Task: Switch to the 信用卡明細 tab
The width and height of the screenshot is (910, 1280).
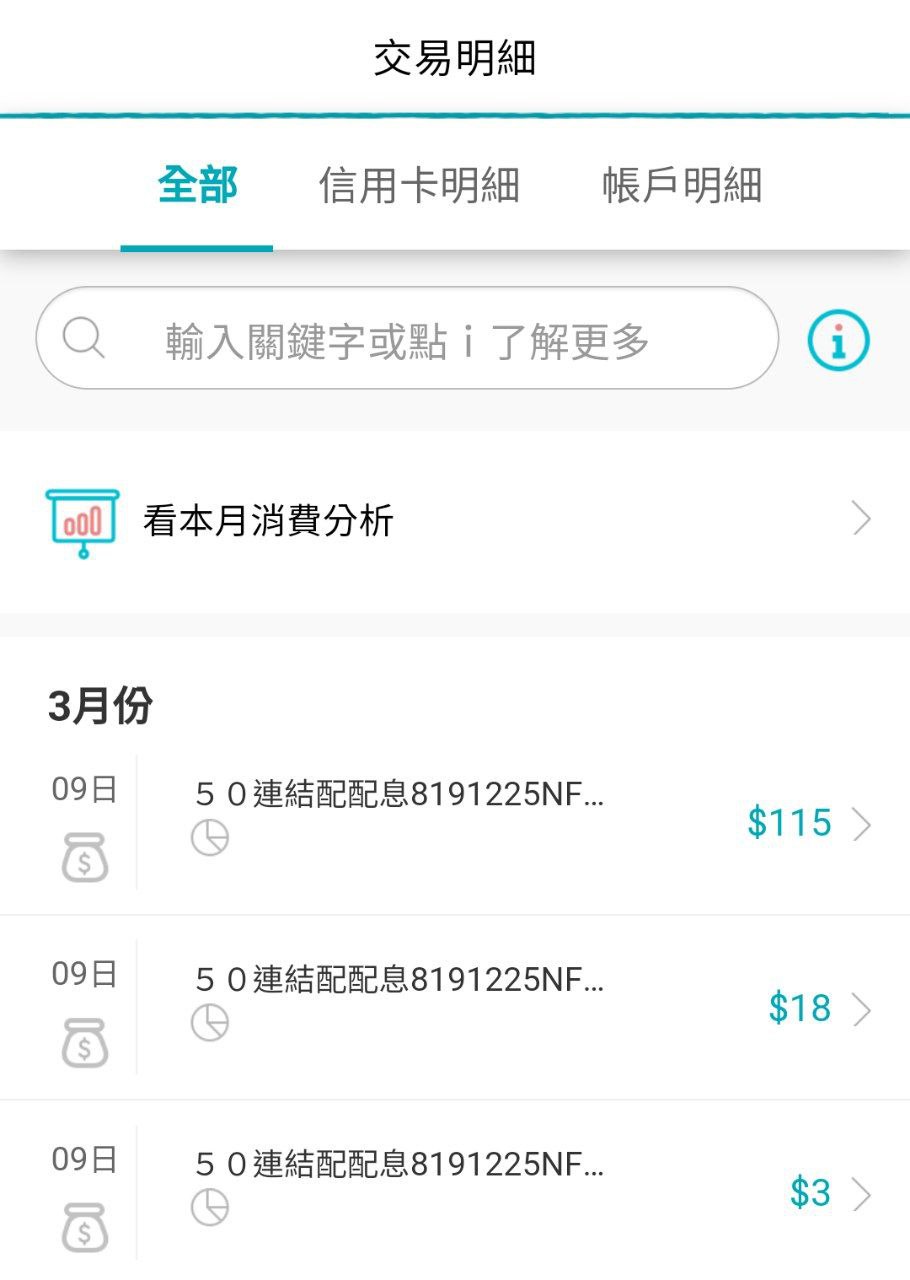Action: (x=419, y=186)
